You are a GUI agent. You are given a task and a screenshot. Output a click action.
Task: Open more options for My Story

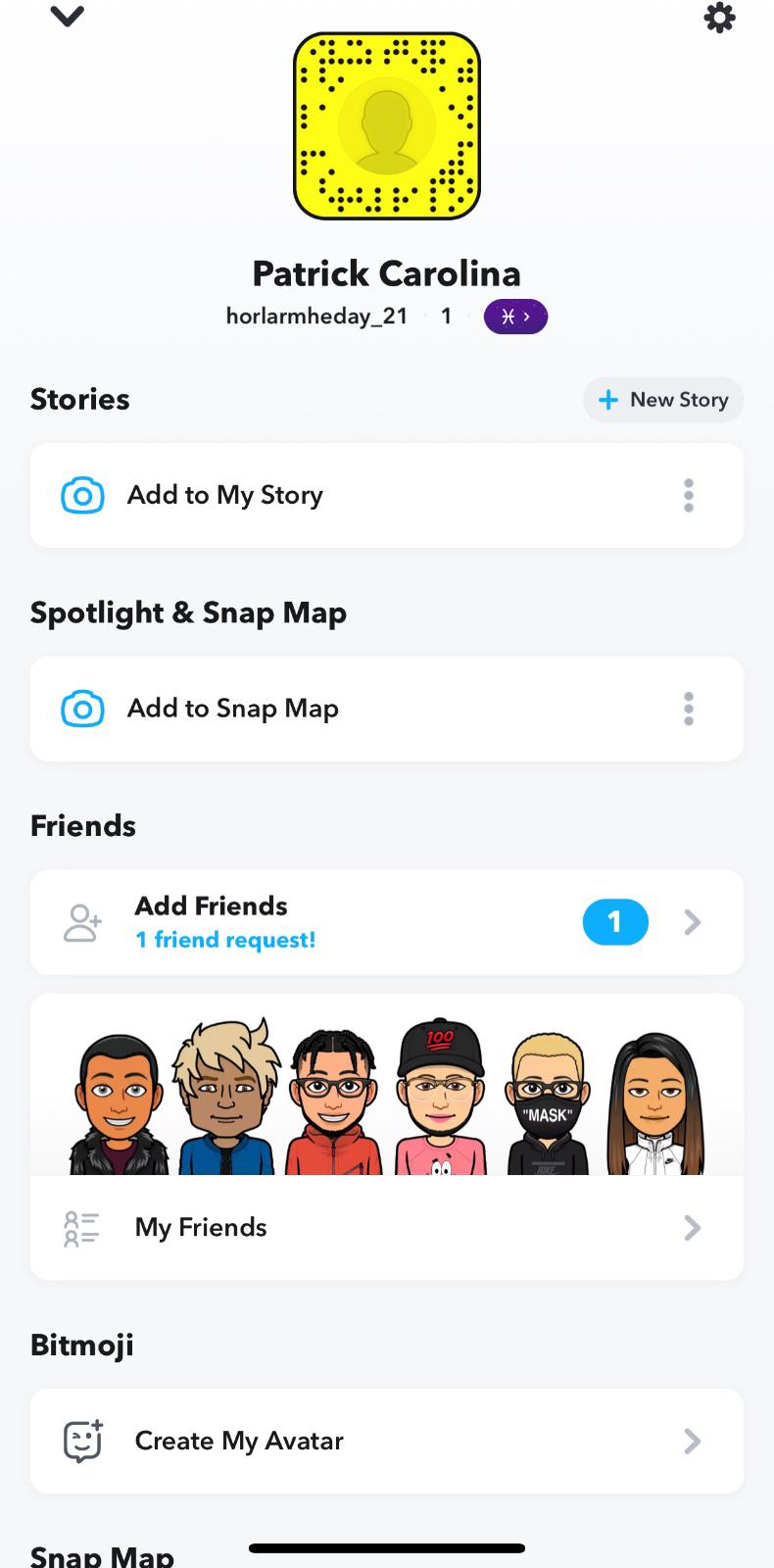click(x=689, y=495)
